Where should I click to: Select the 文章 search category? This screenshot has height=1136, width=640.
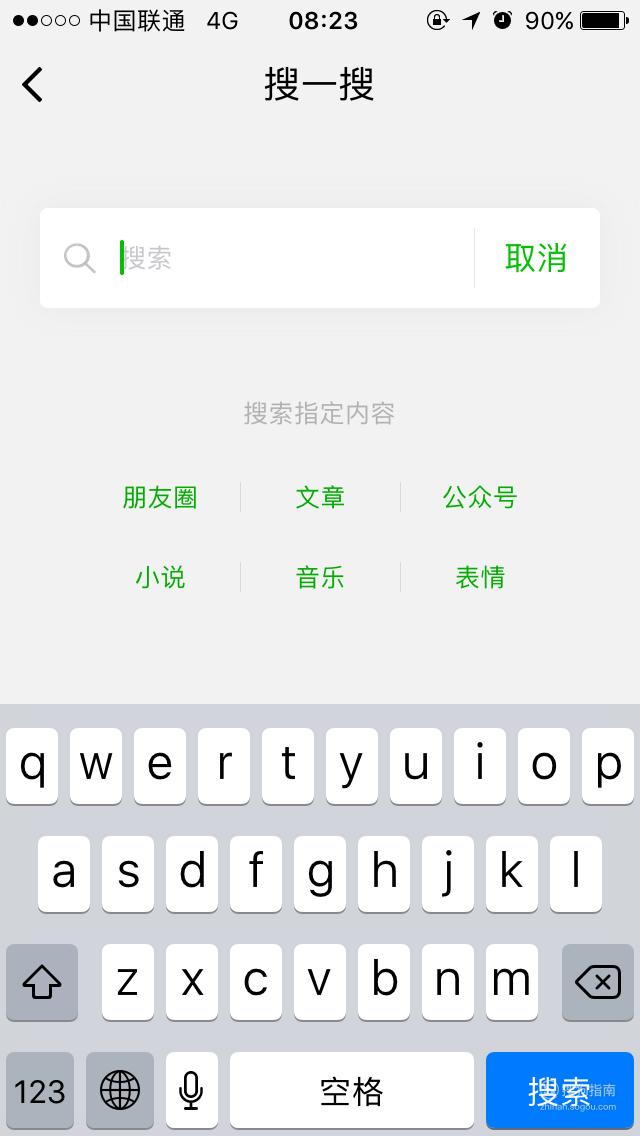(320, 498)
